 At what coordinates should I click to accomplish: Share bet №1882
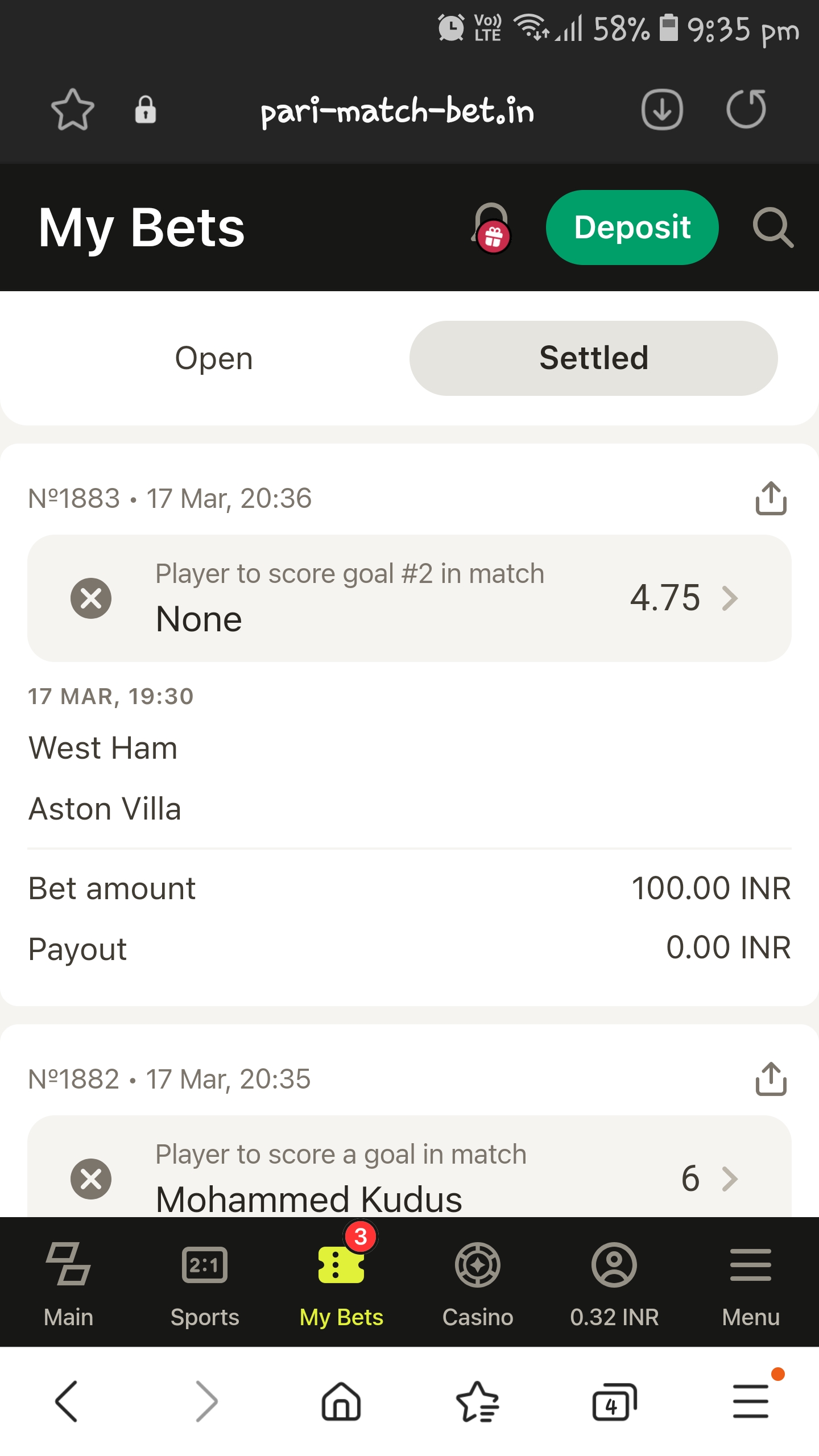pyautogui.click(x=771, y=1078)
